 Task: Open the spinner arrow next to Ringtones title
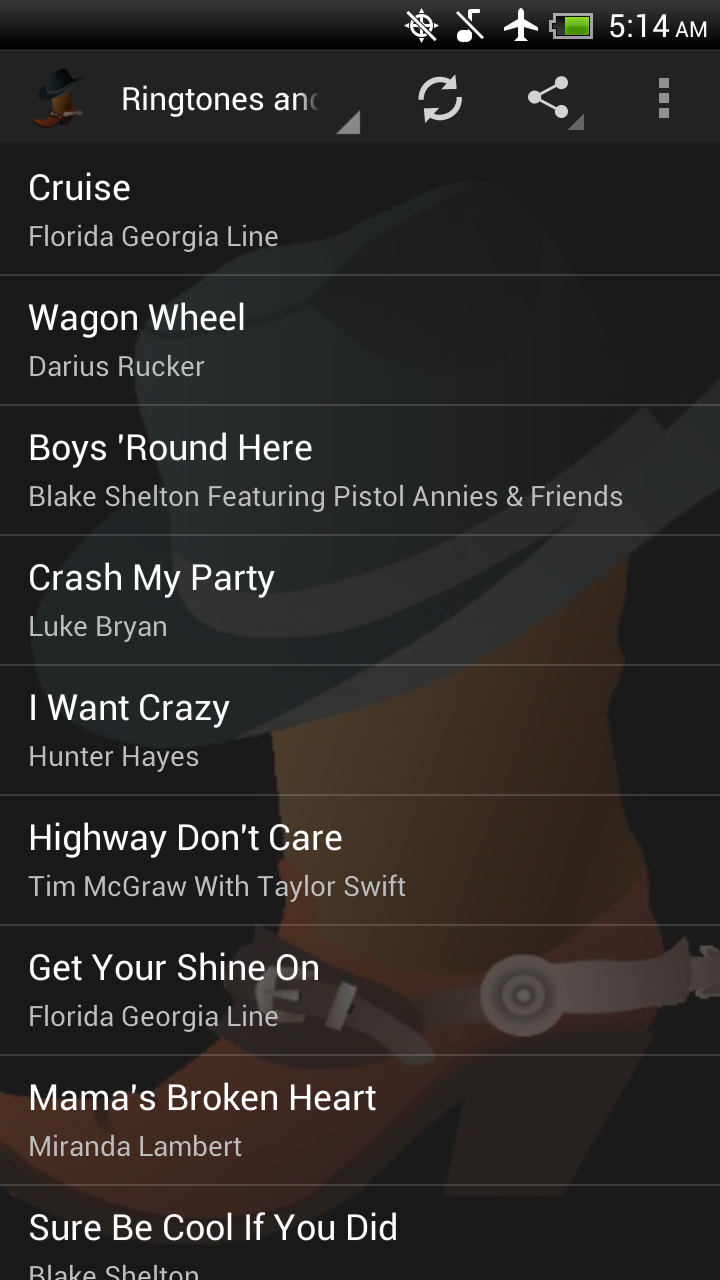pyautogui.click(x=346, y=122)
